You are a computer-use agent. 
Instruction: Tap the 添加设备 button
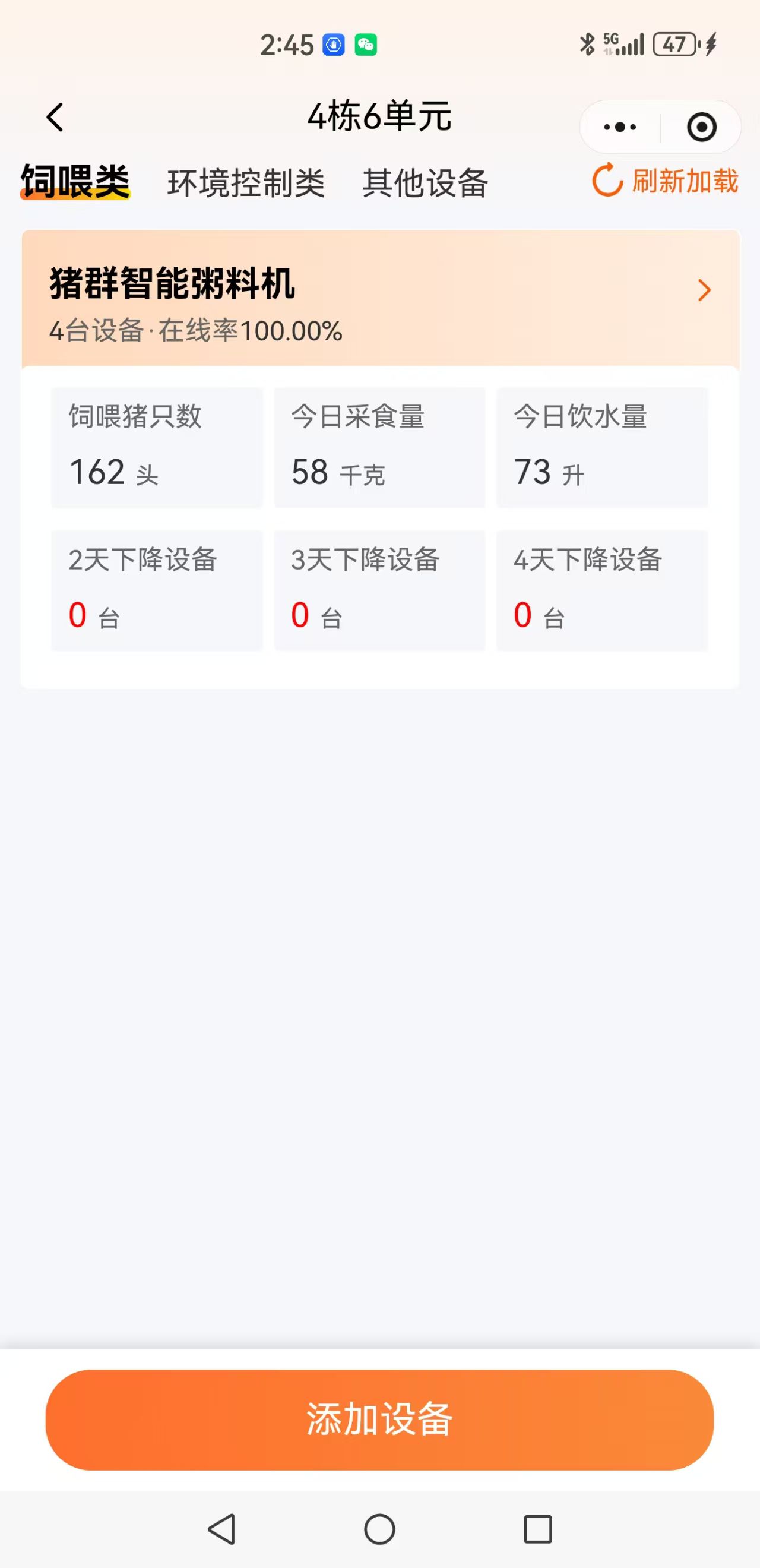point(379,1420)
